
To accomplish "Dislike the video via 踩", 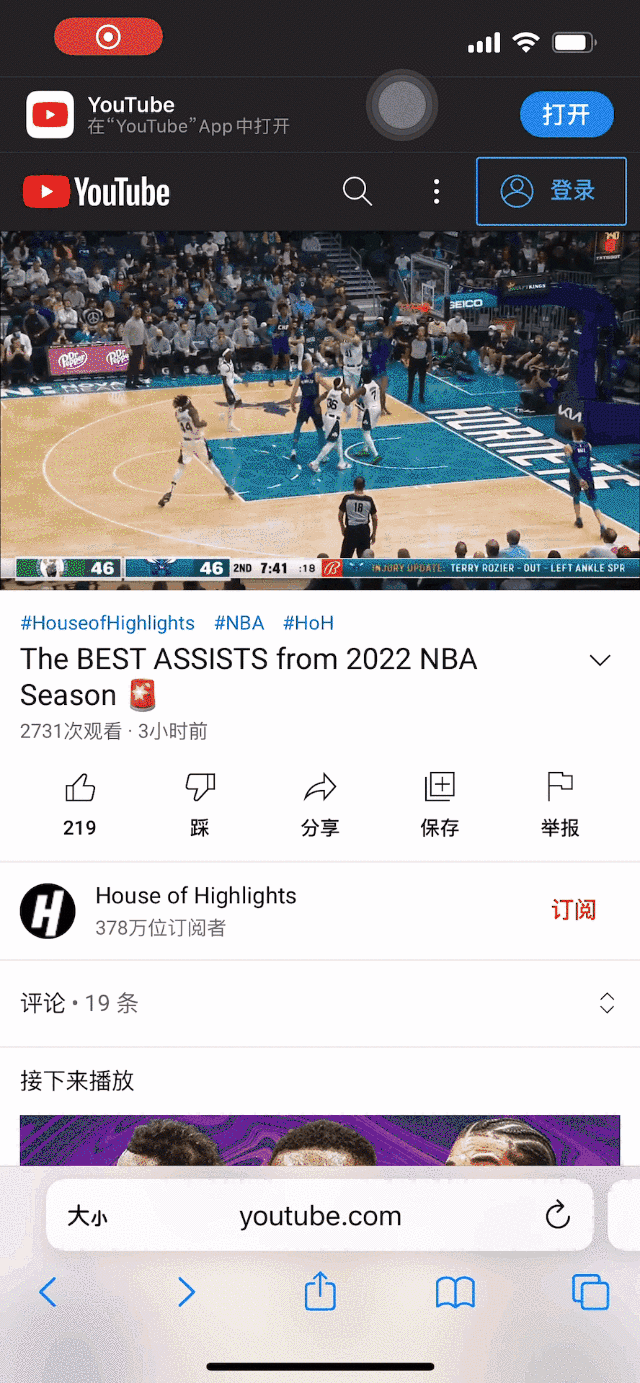I will point(200,803).
